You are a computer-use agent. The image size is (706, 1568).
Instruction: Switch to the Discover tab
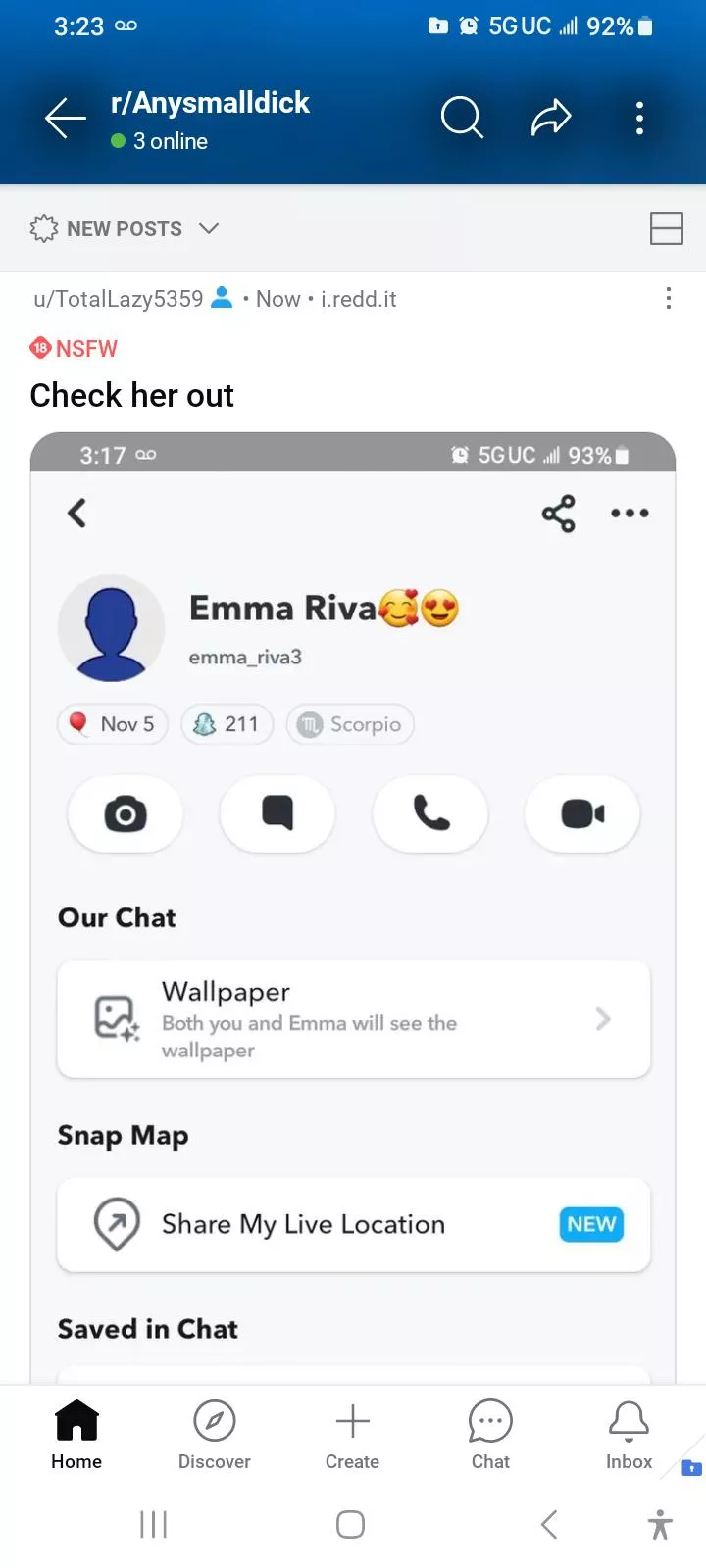(215, 1435)
